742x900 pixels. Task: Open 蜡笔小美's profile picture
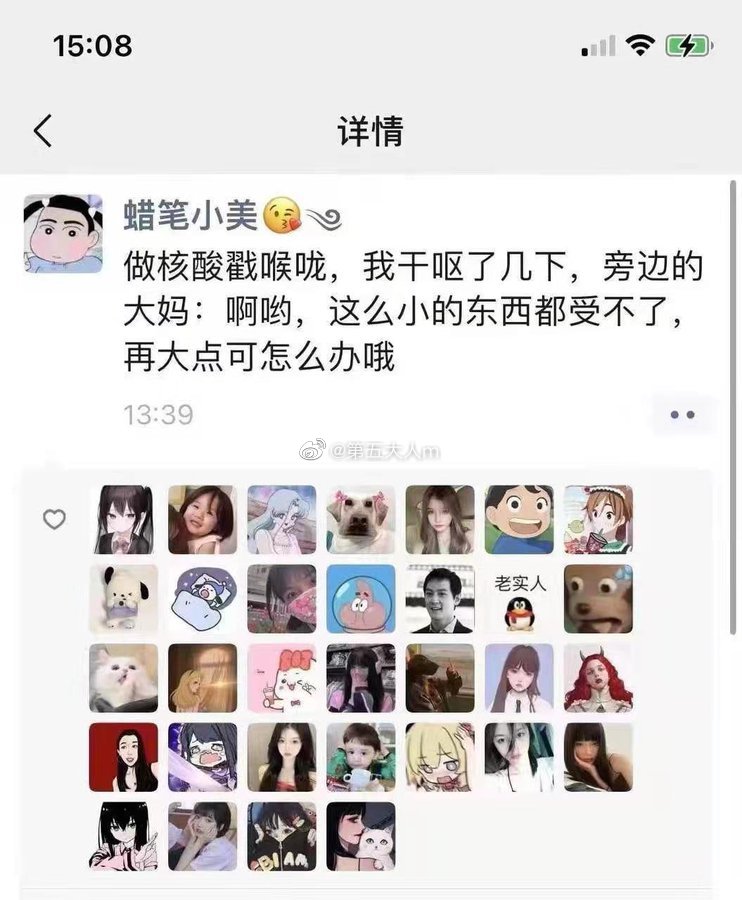pos(63,234)
